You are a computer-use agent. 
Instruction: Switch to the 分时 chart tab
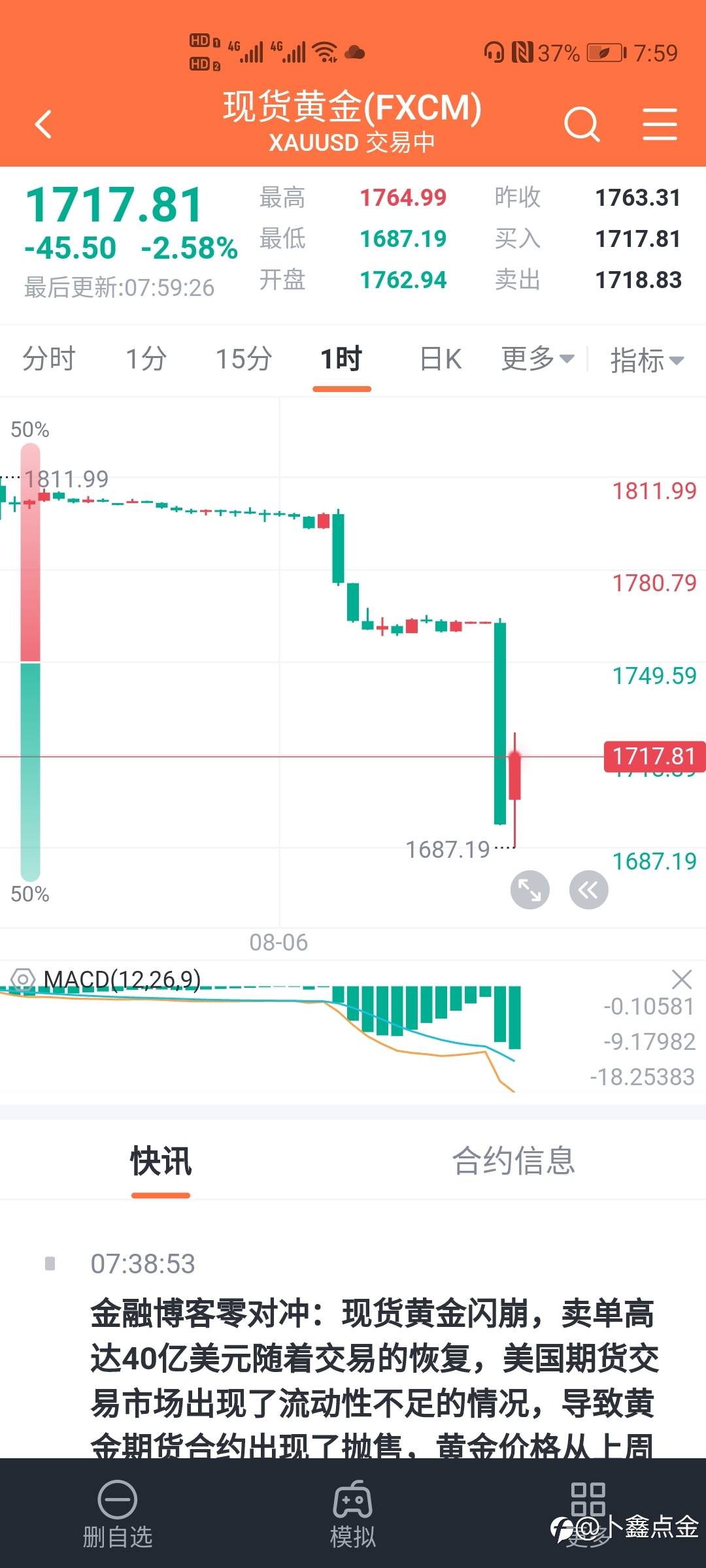49,359
